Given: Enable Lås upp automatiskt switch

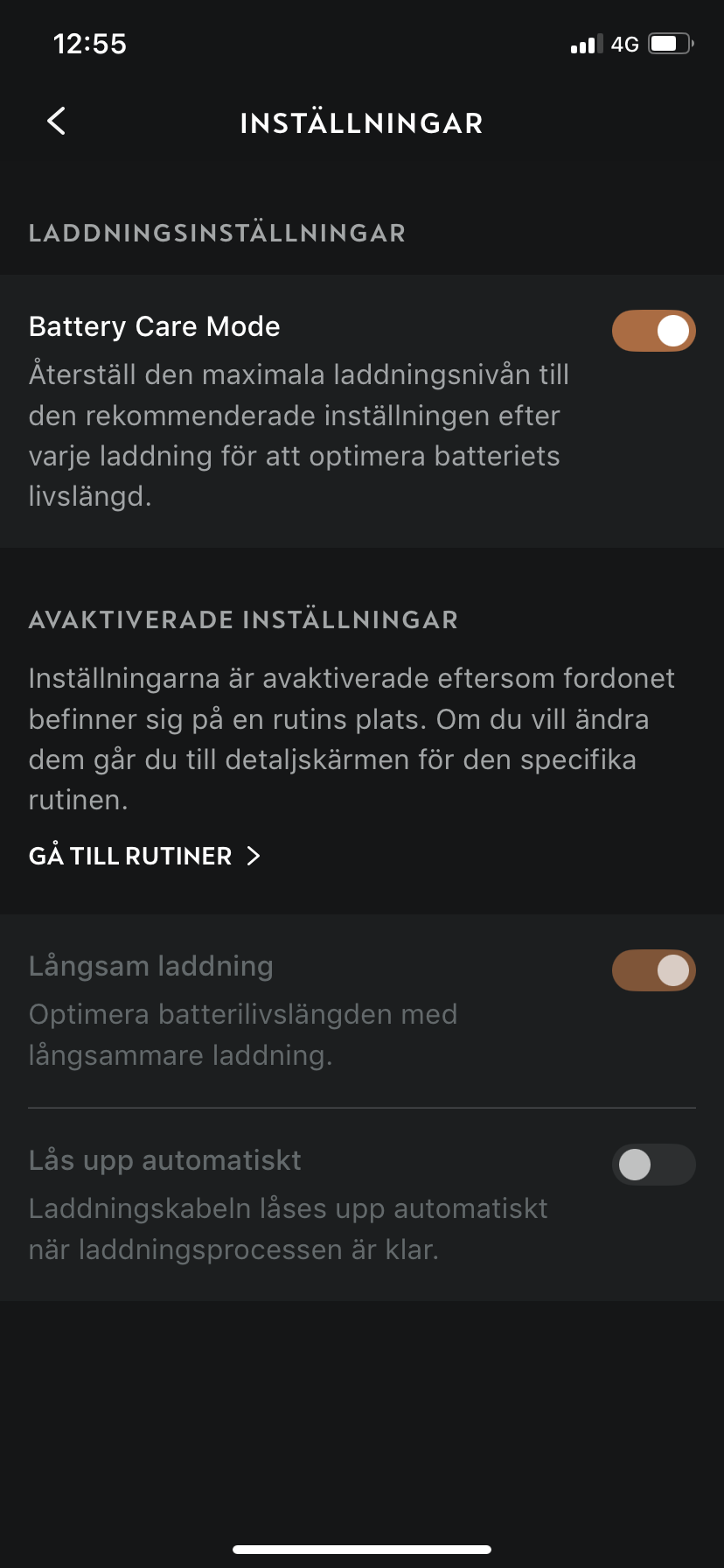Looking at the screenshot, I should click(654, 1165).
